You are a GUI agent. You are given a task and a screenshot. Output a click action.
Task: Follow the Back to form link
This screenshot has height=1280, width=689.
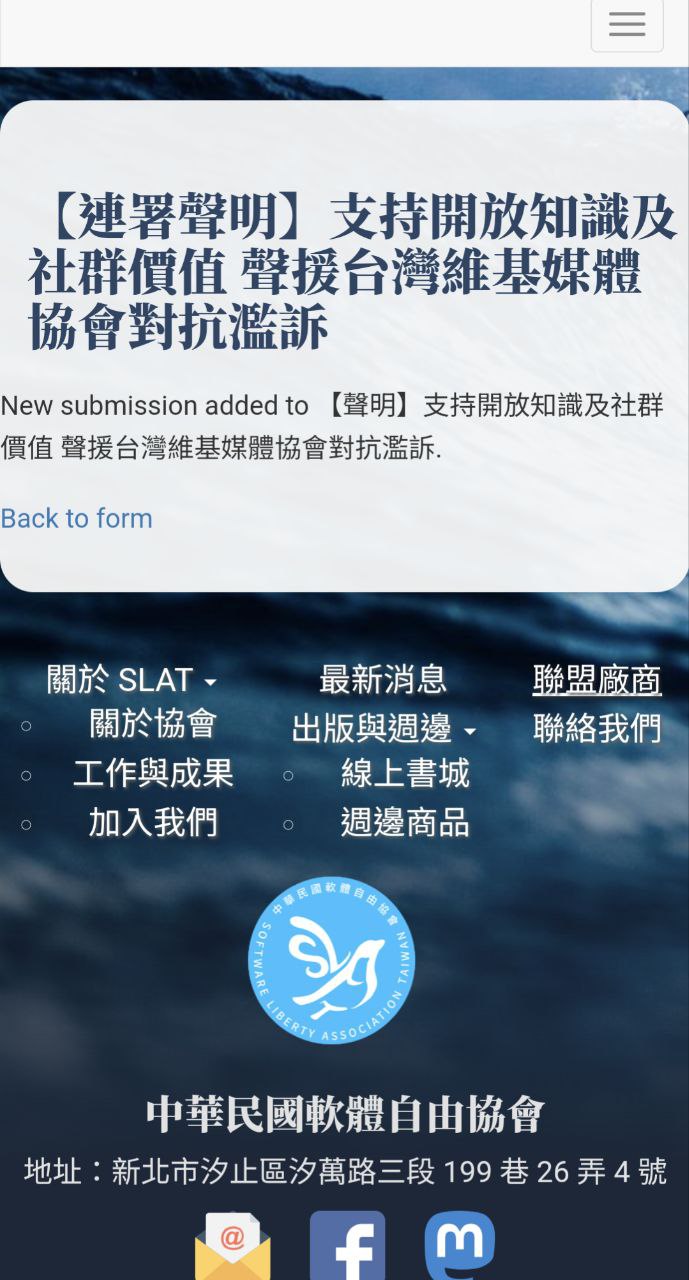[77, 518]
